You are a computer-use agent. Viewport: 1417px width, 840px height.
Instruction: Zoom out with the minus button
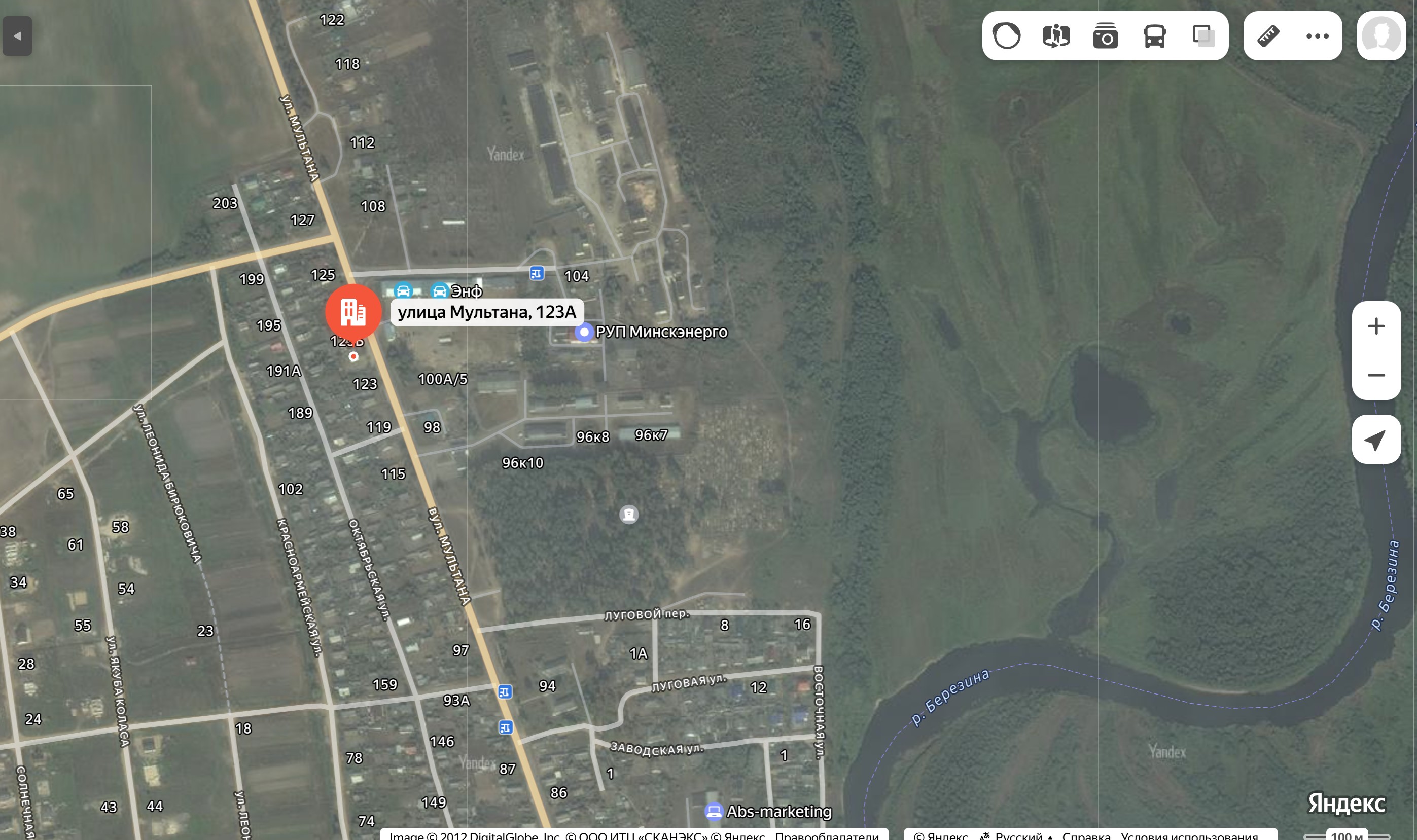1376,375
